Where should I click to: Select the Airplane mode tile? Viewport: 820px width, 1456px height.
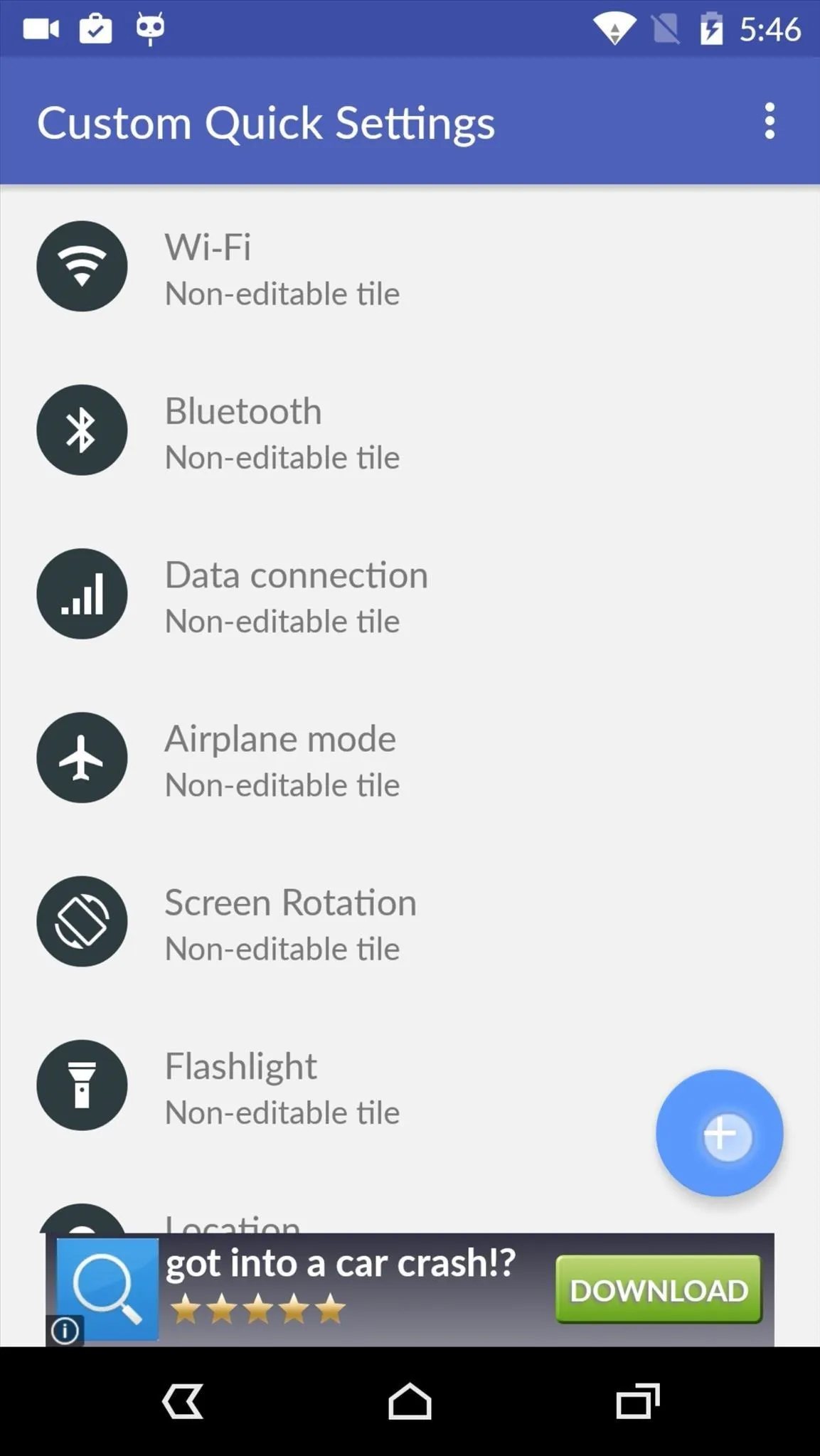pyautogui.click(x=410, y=758)
